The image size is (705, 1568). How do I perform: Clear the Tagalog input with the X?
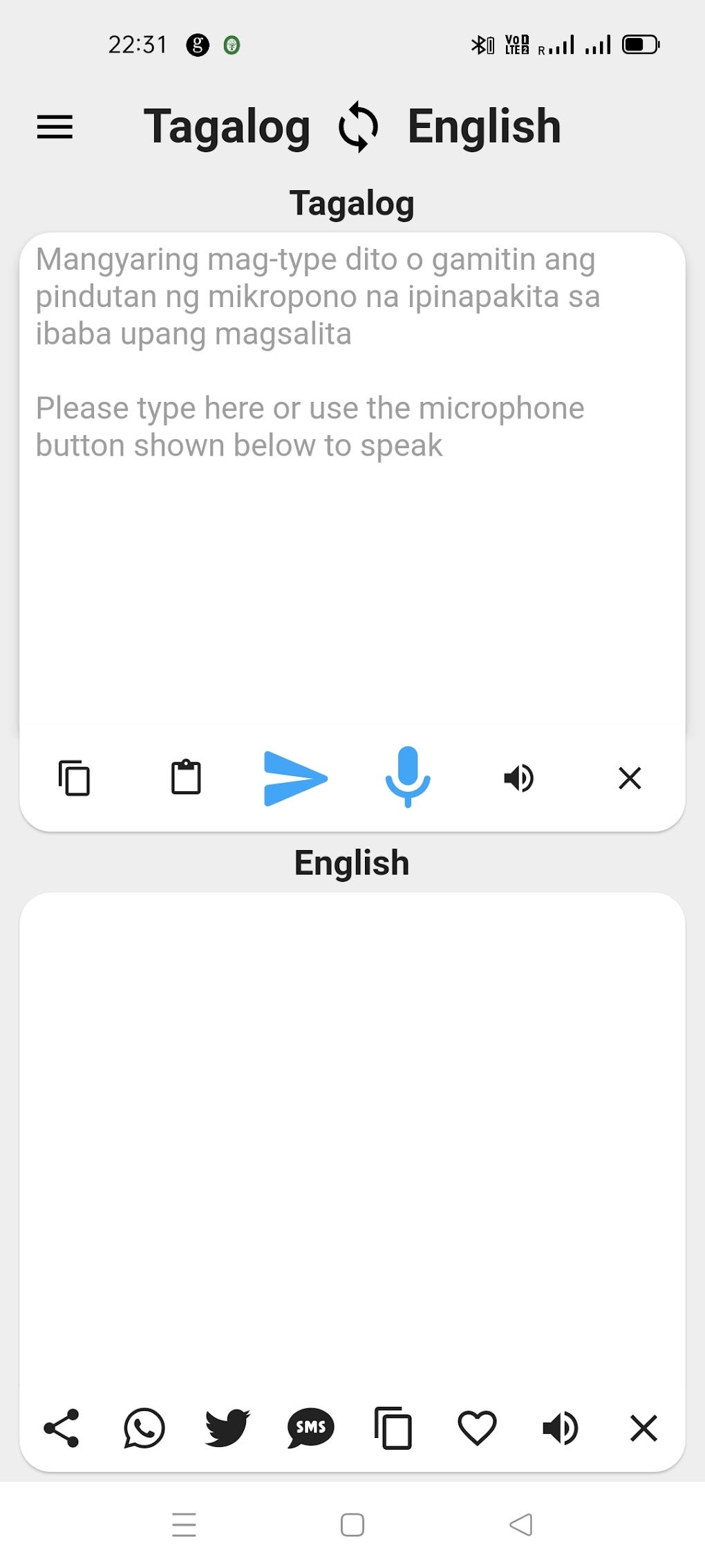[629, 777]
